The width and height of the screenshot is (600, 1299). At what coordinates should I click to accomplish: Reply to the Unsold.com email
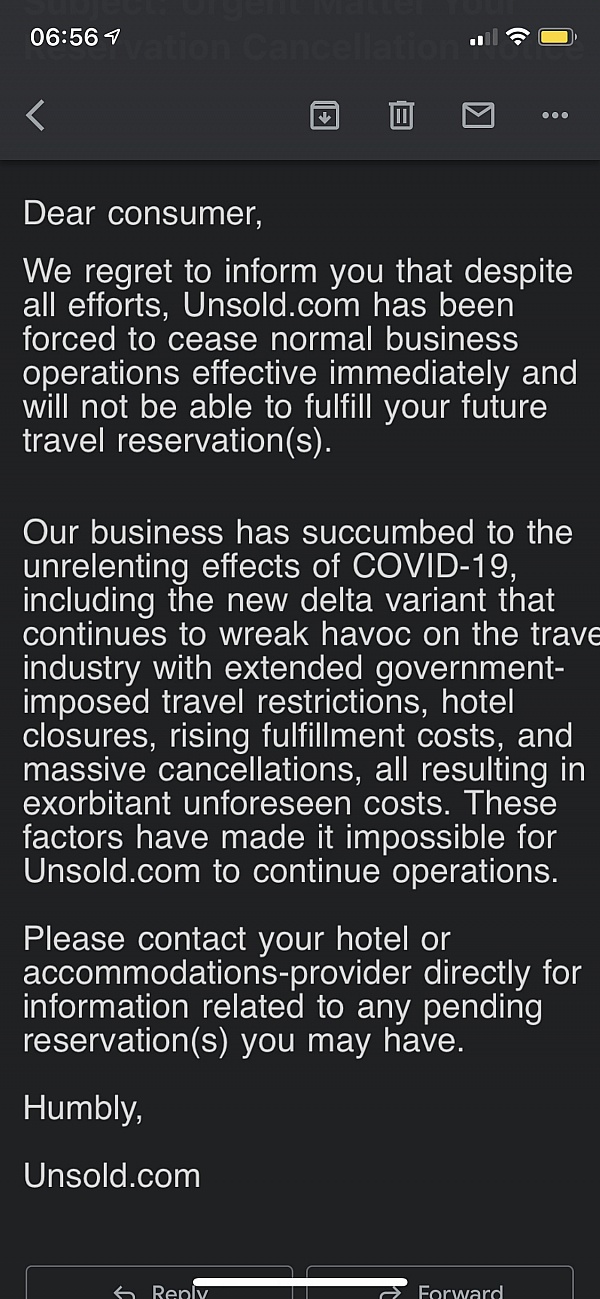coord(159,1283)
